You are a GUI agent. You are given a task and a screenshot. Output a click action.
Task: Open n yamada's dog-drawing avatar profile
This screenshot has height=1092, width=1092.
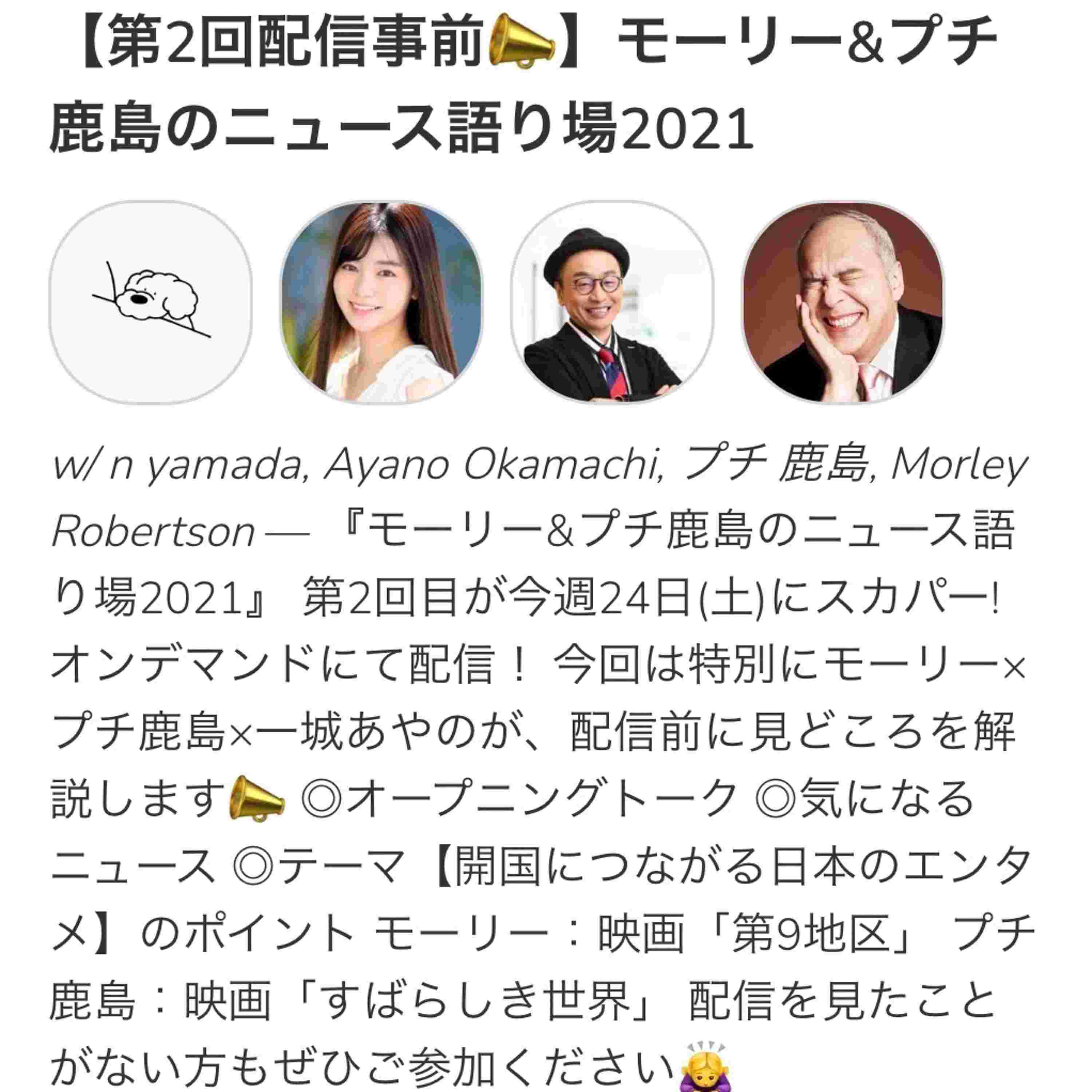(x=150, y=302)
